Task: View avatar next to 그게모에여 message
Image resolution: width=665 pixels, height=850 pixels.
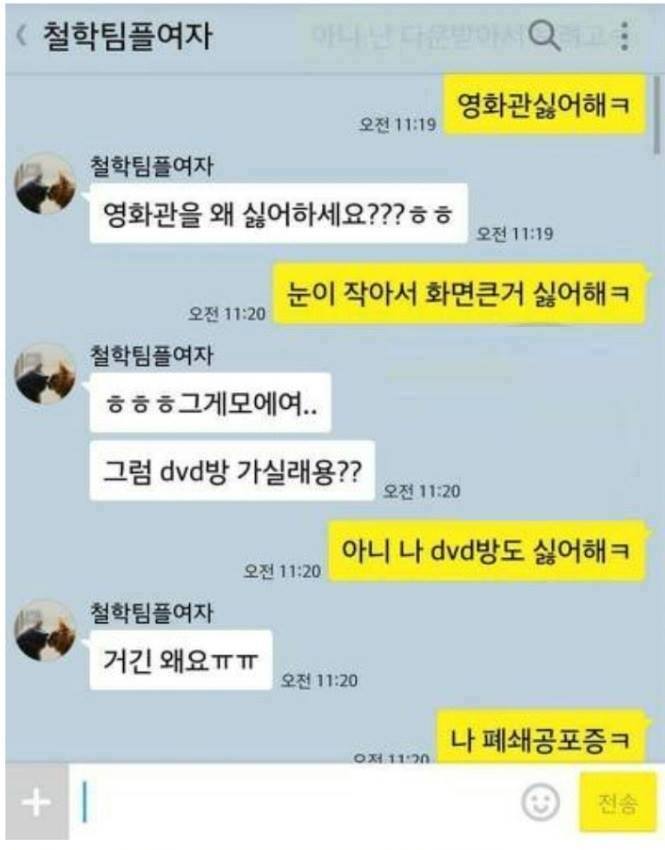Action: [46, 372]
